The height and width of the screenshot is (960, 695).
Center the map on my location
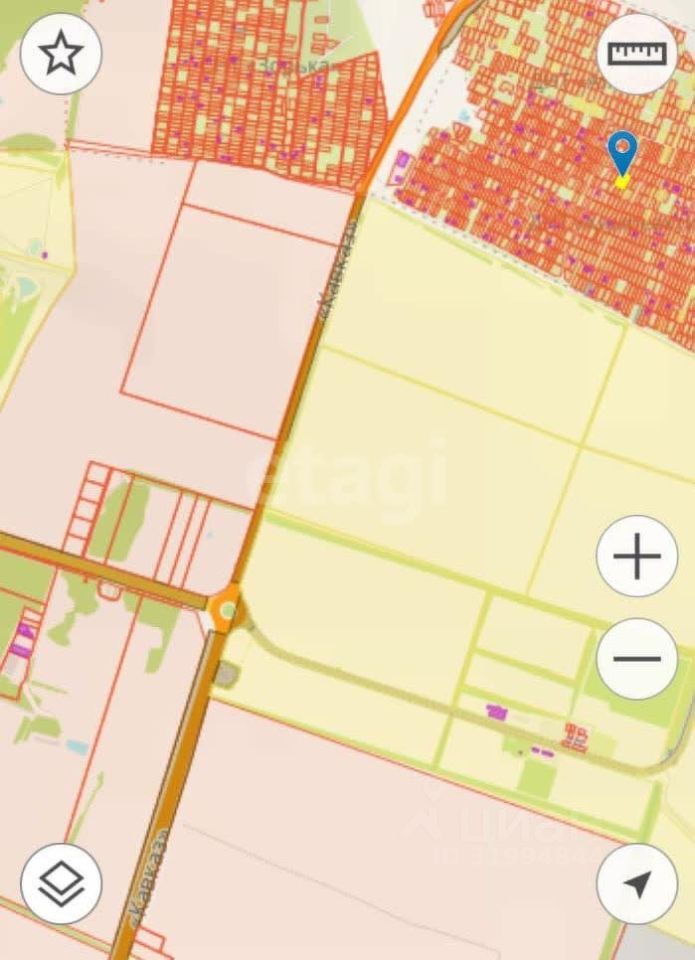pos(637,883)
